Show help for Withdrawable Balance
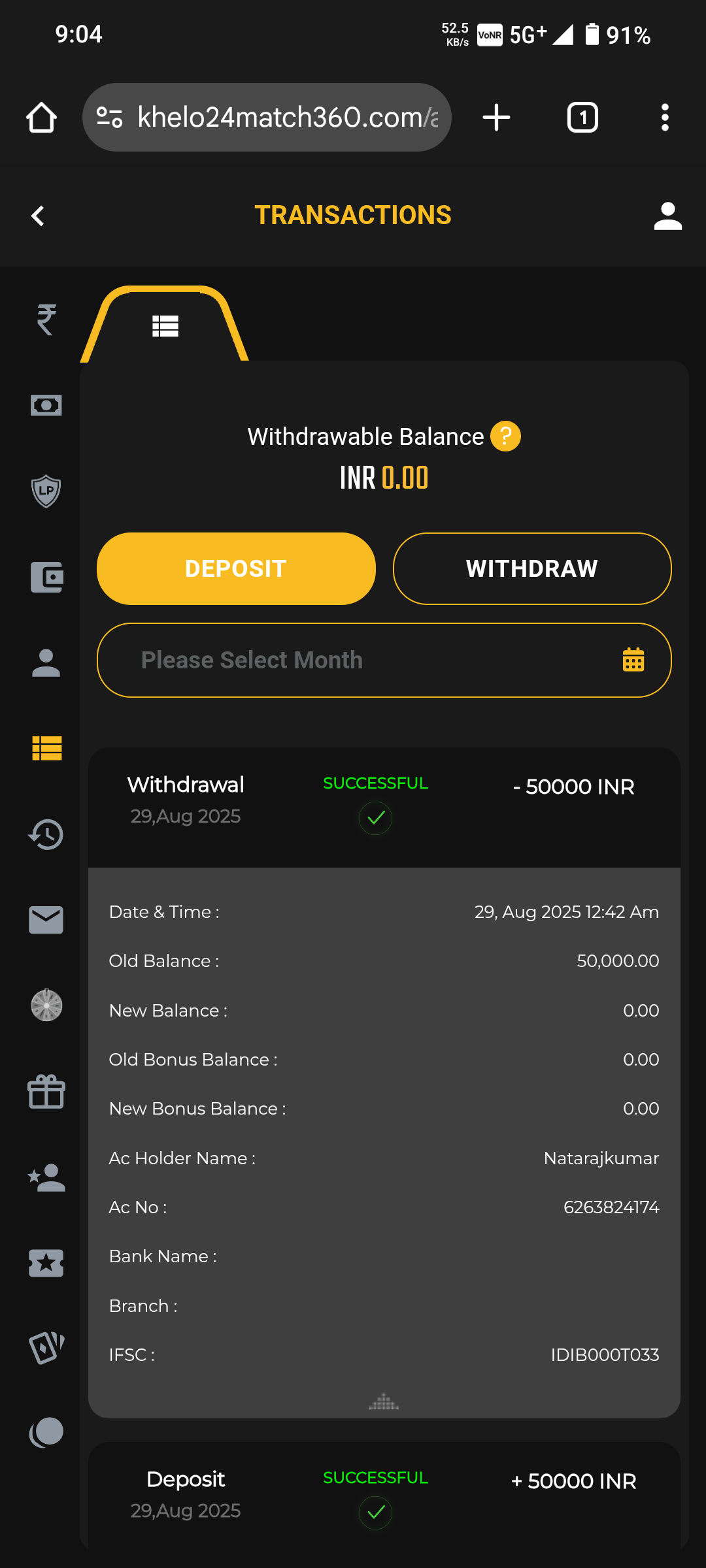Viewport: 706px width, 1568px height. (x=505, y=436)
